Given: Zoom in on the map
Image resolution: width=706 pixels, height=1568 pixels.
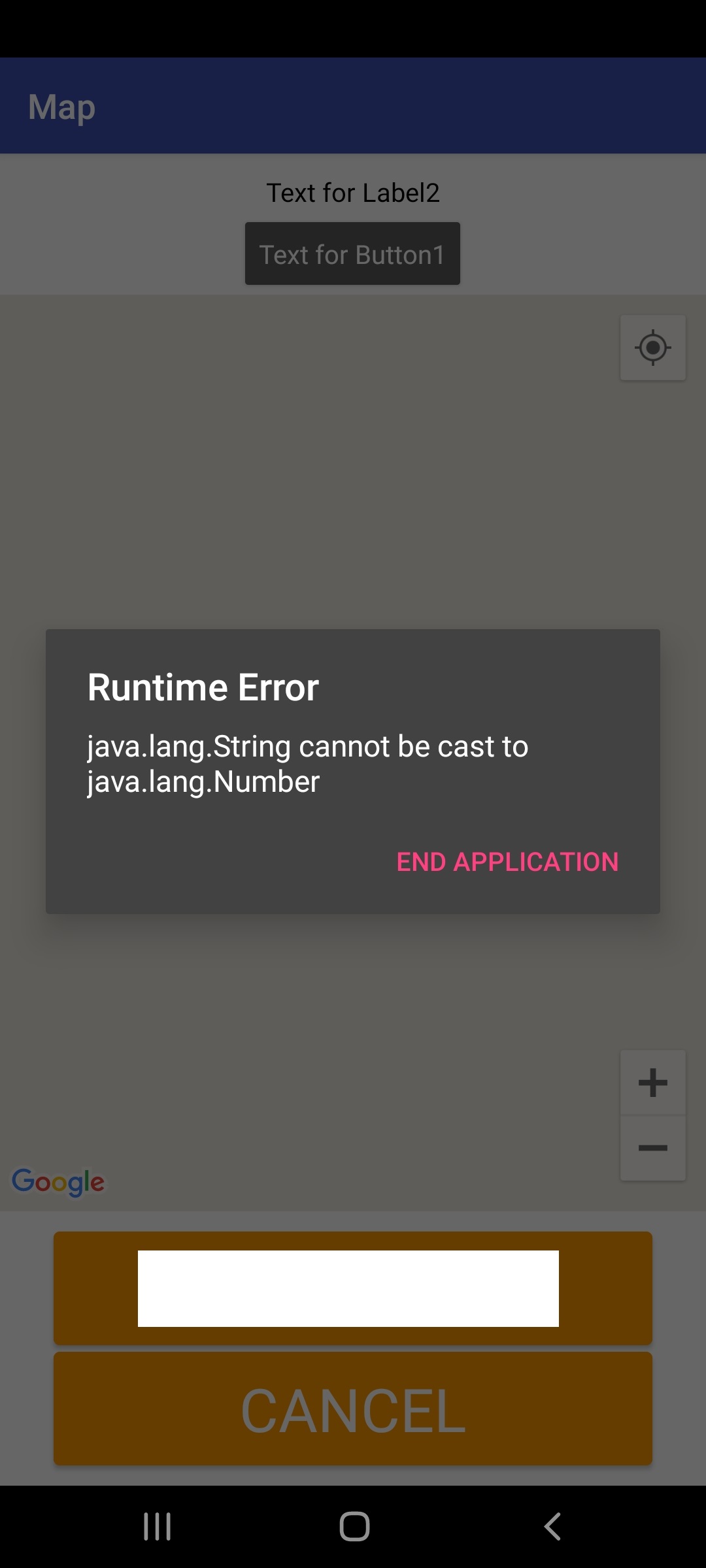Looking at the screenshot, I should pyautogui.click(x=652, y=1083).
